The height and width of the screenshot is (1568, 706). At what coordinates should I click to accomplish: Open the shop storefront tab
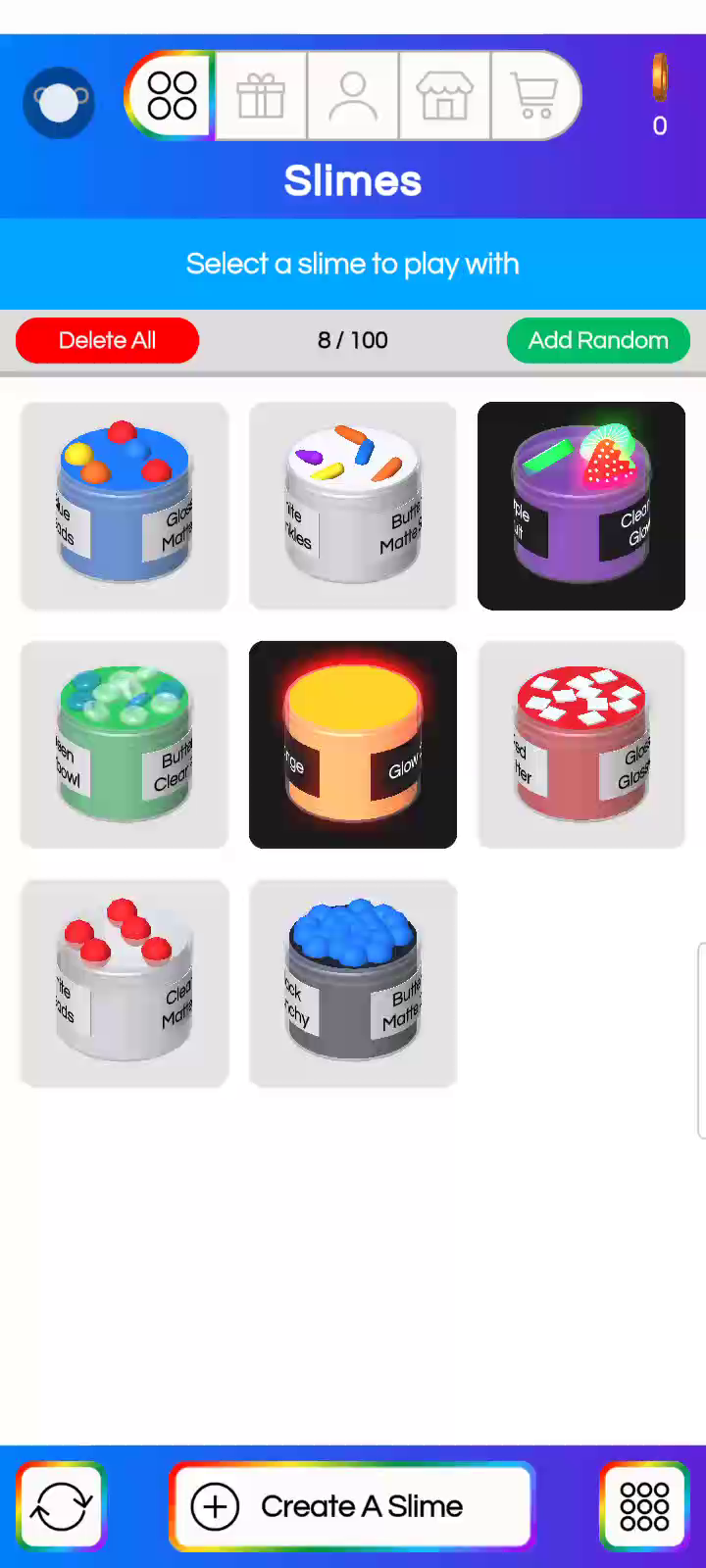tap(444, 96)
